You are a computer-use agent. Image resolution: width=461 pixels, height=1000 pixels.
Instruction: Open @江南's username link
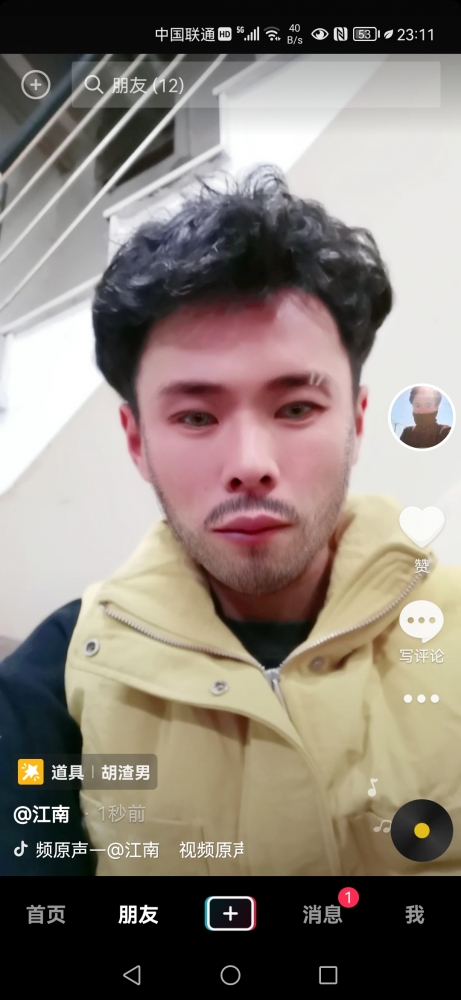41,814
